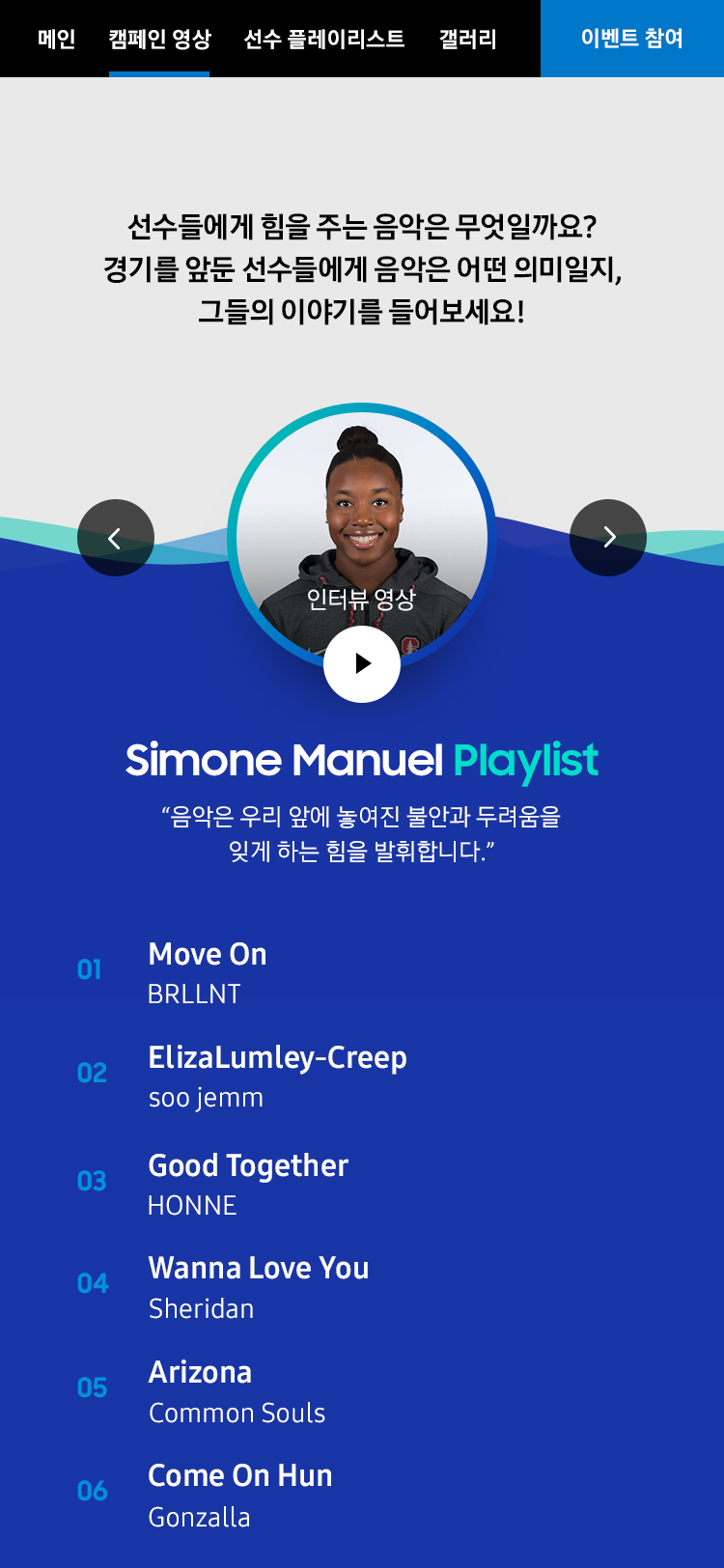
Task: Open Come On Hun by Gonzalla
Action: click(240, 1493)
